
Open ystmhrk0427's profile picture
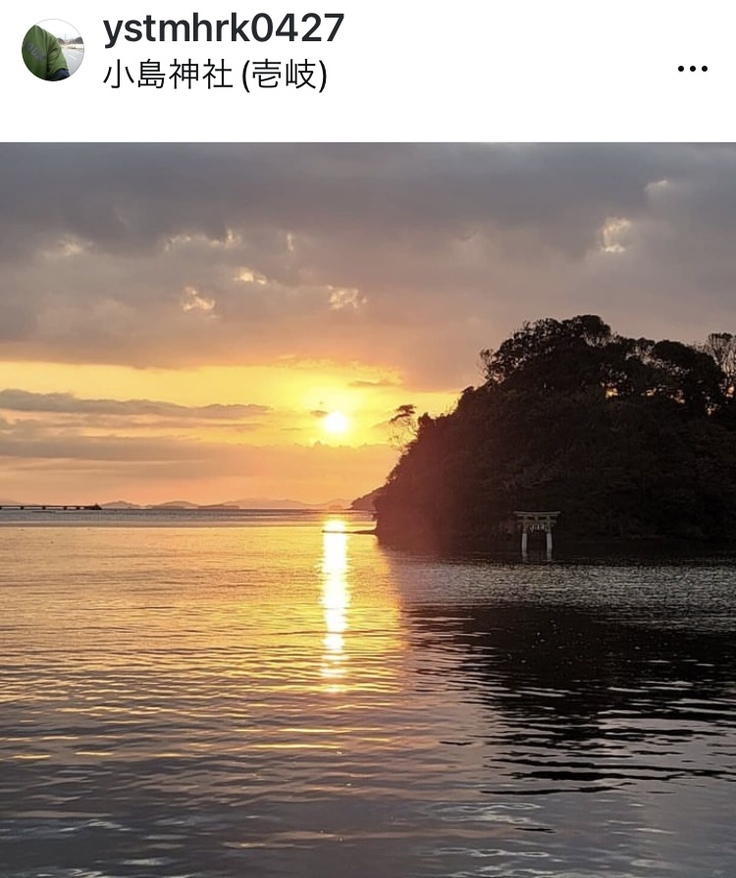pos(53,50)
